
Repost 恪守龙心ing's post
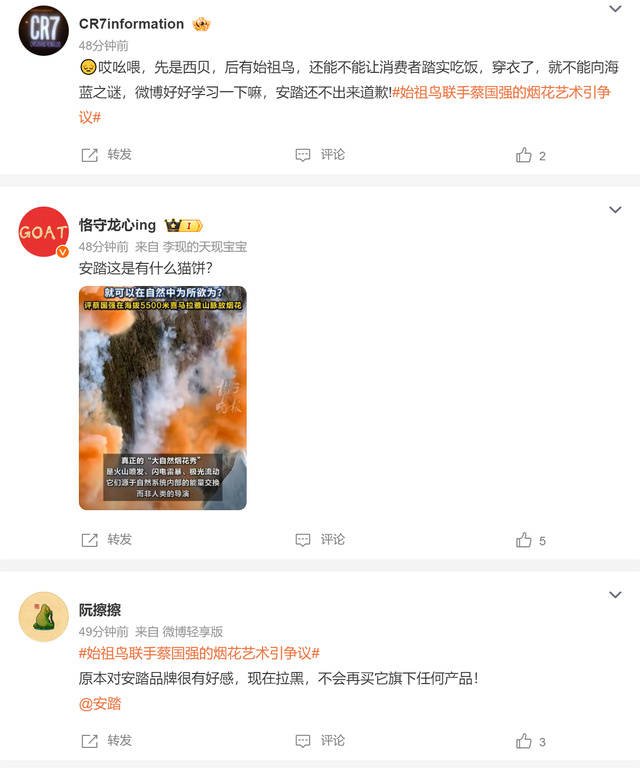point(106,539)
